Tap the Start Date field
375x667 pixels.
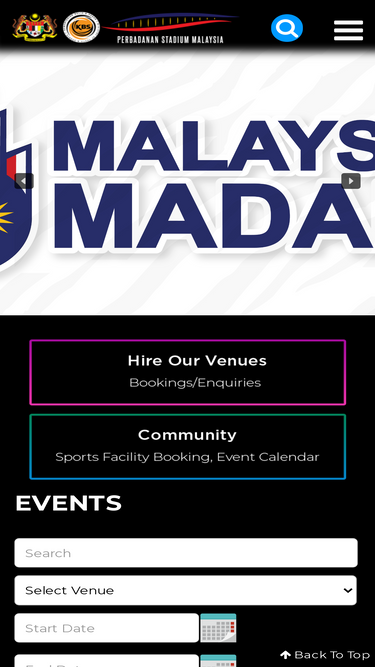pos(106,628)
